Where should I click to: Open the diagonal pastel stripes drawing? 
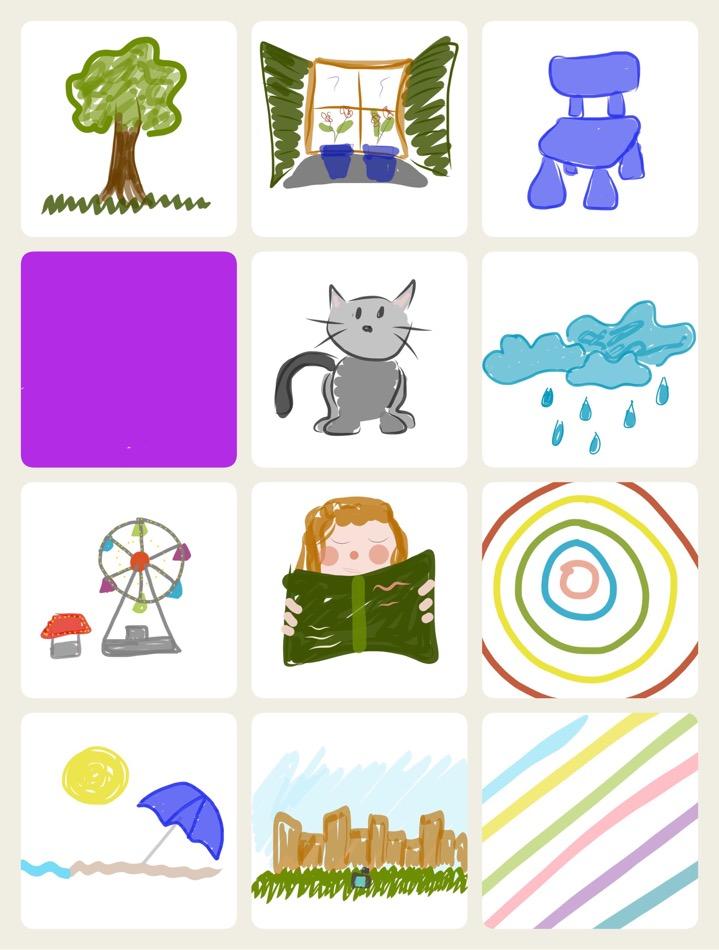click(x=590, y=820)
